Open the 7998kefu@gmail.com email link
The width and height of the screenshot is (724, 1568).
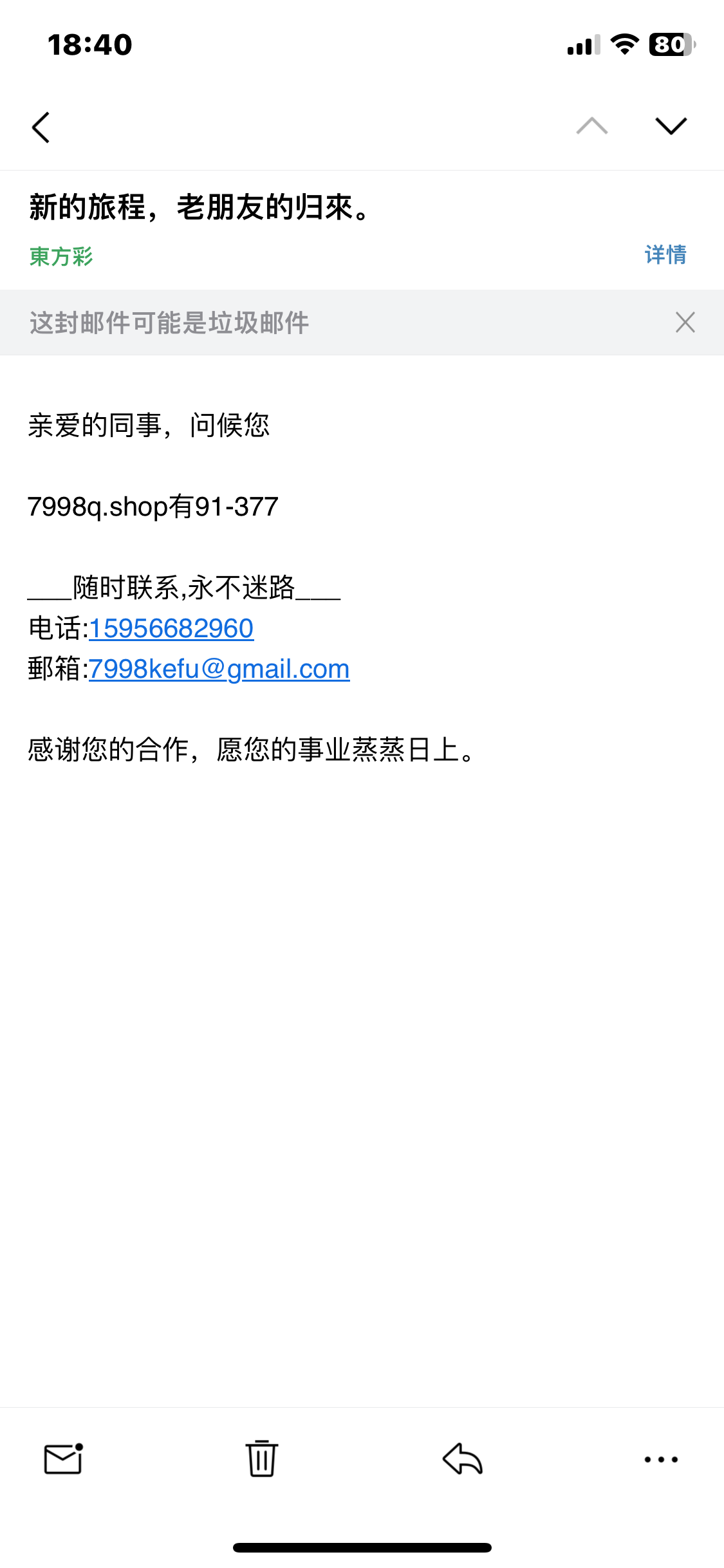pyautogui.click(x=219, y=669)
